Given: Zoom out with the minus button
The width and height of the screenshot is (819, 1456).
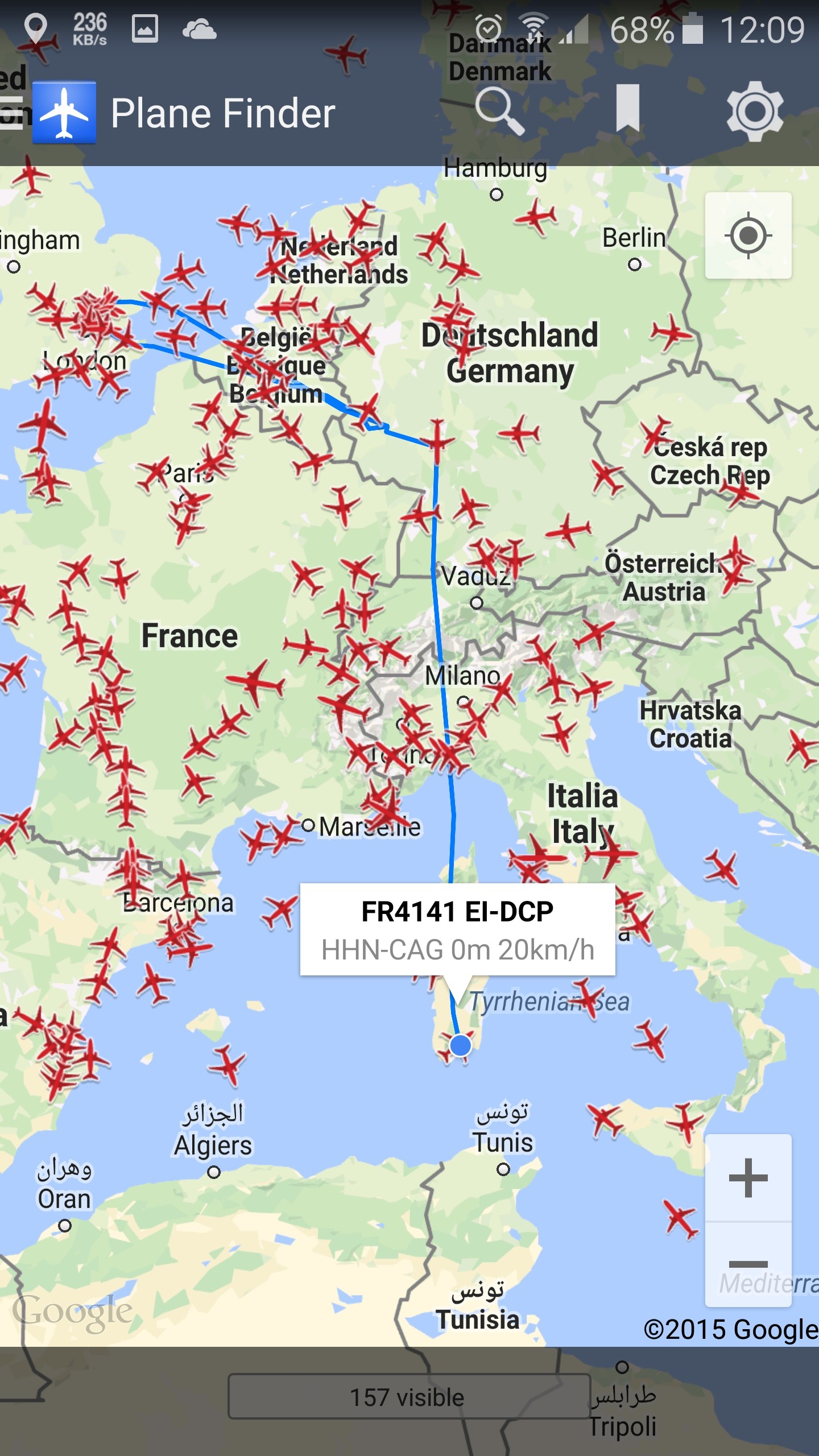Looking at the screenshot, I should point(748,1264).
